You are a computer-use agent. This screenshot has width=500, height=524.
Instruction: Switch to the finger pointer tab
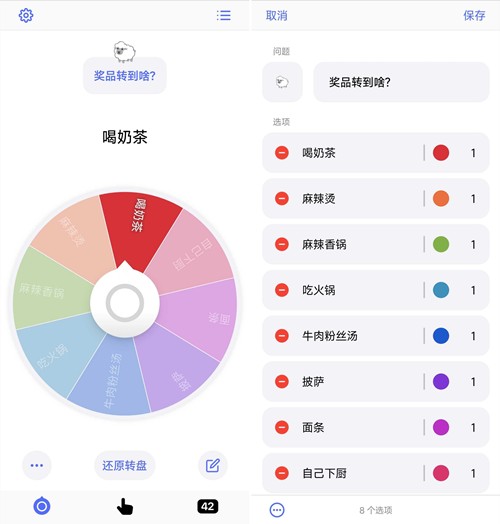click(x=125, y=506)
